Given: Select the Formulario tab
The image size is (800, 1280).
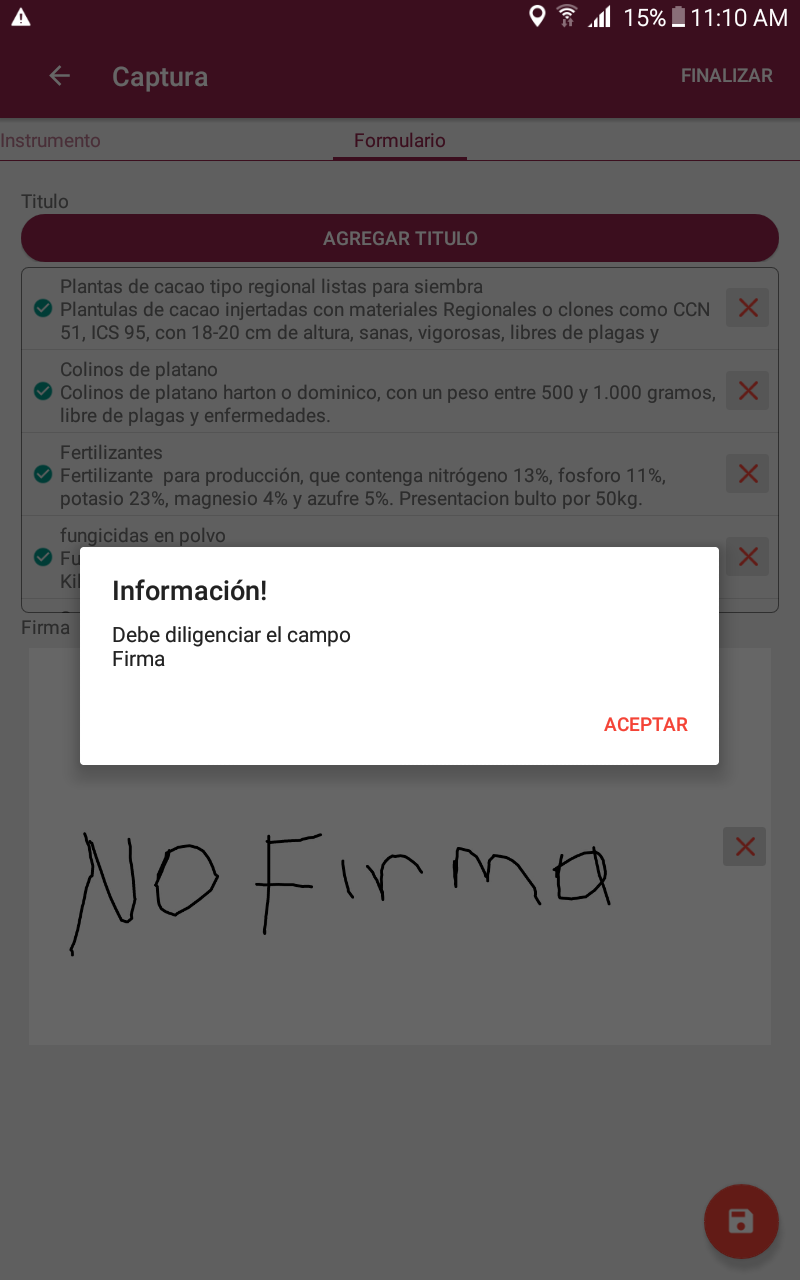Looking at the screenshot, I should tap(399, 141).
